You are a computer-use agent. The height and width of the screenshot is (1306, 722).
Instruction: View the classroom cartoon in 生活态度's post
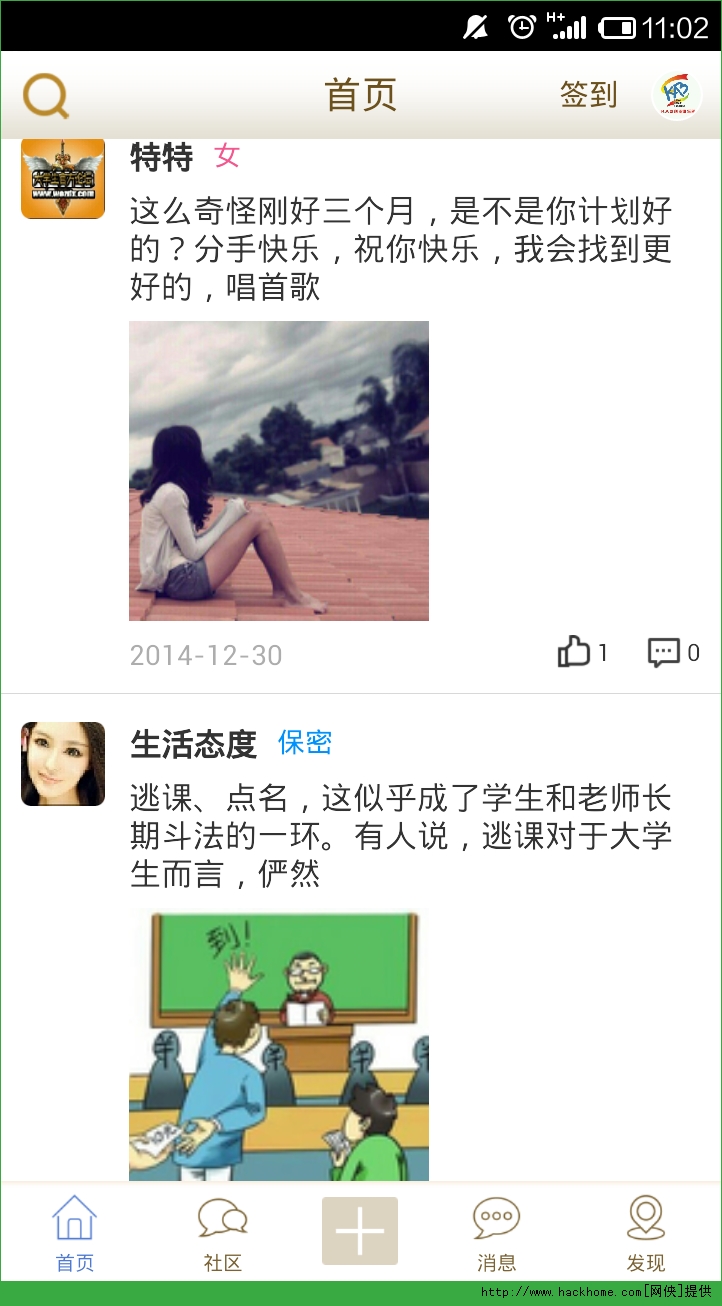pyautogui.click(x=279, y=1045)
